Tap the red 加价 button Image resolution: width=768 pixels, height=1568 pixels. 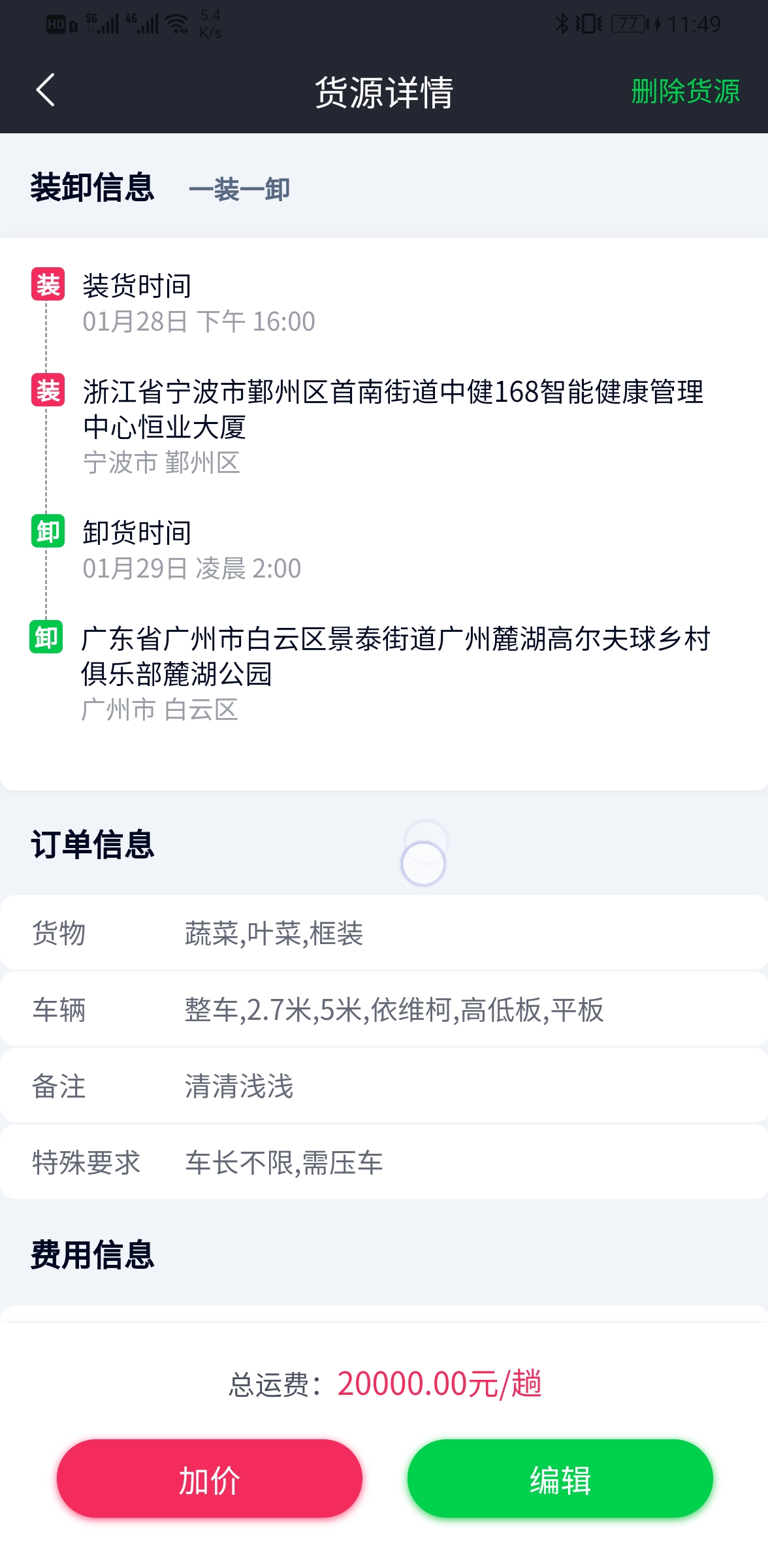tap(210, 1479)
